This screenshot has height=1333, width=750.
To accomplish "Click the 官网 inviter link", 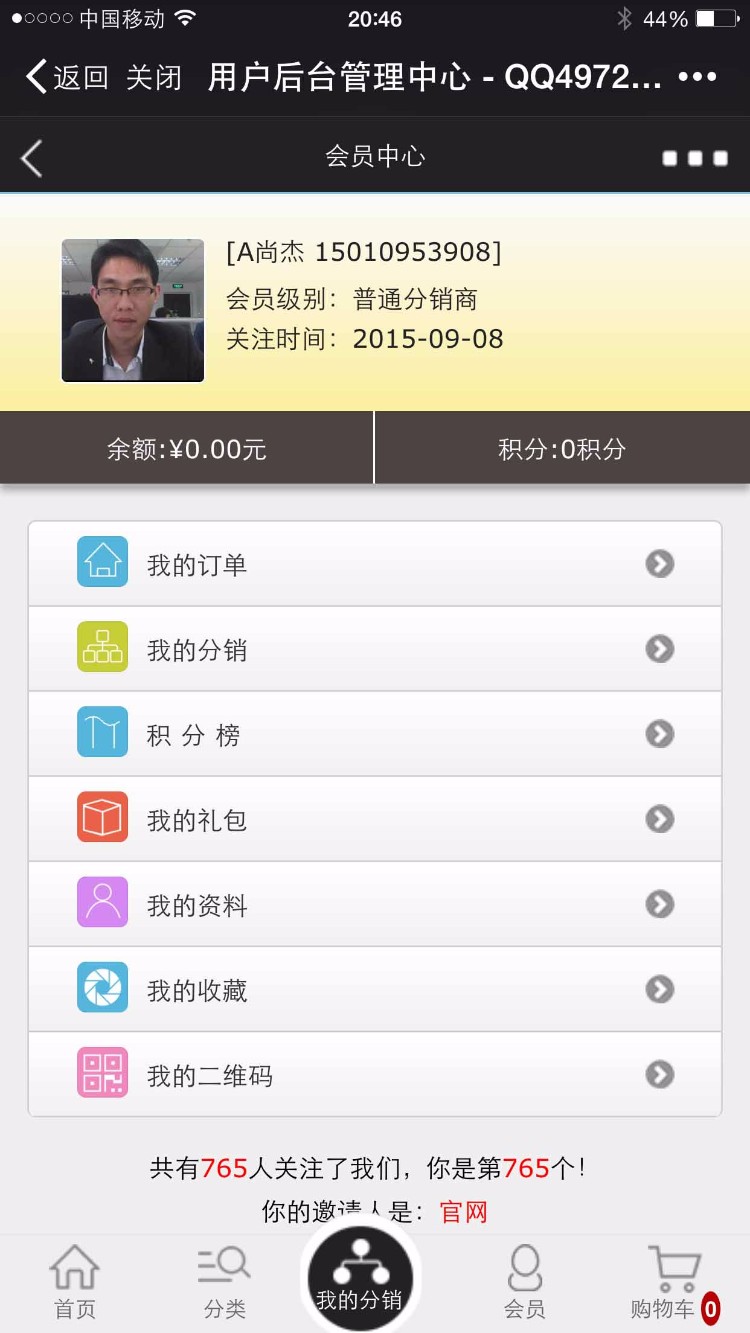I will point(463,1211).
